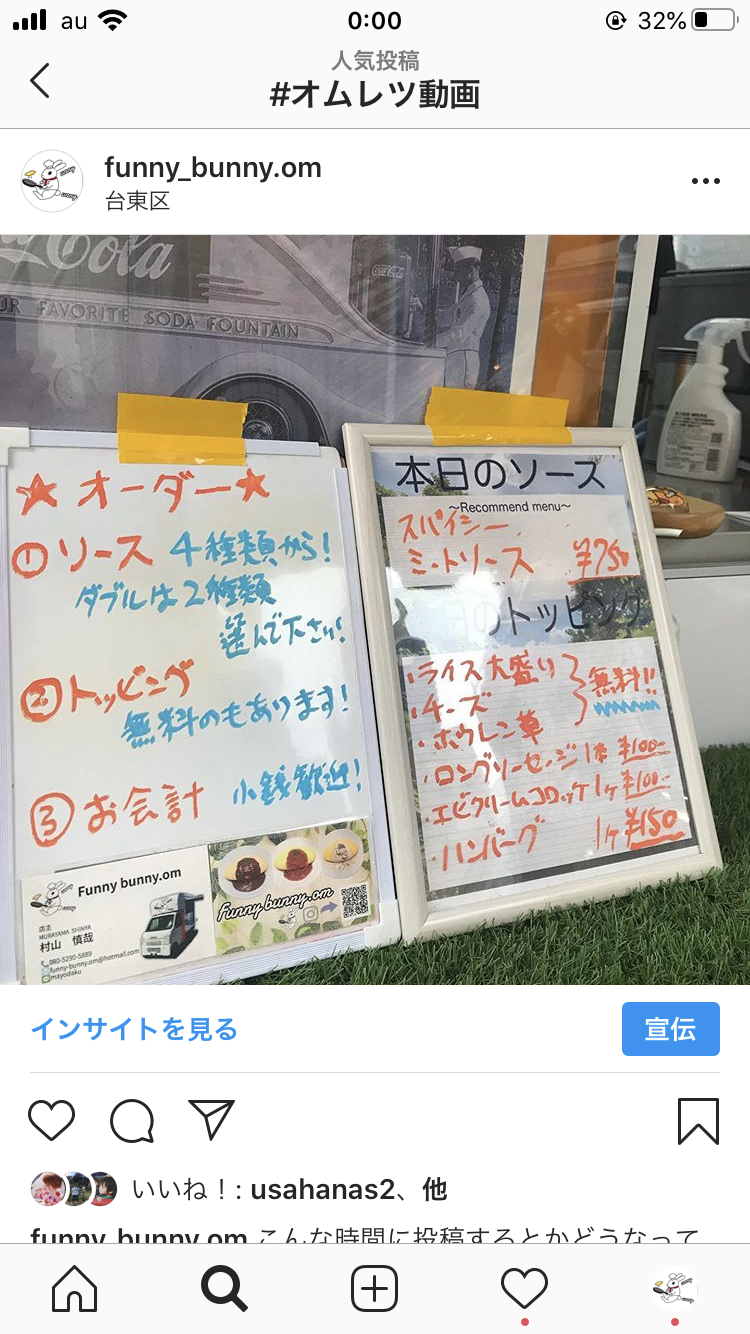Open funny_bunny.om profile avatar
The width and height of the screenshot is (750, 1334).
[x=52, y=181]
